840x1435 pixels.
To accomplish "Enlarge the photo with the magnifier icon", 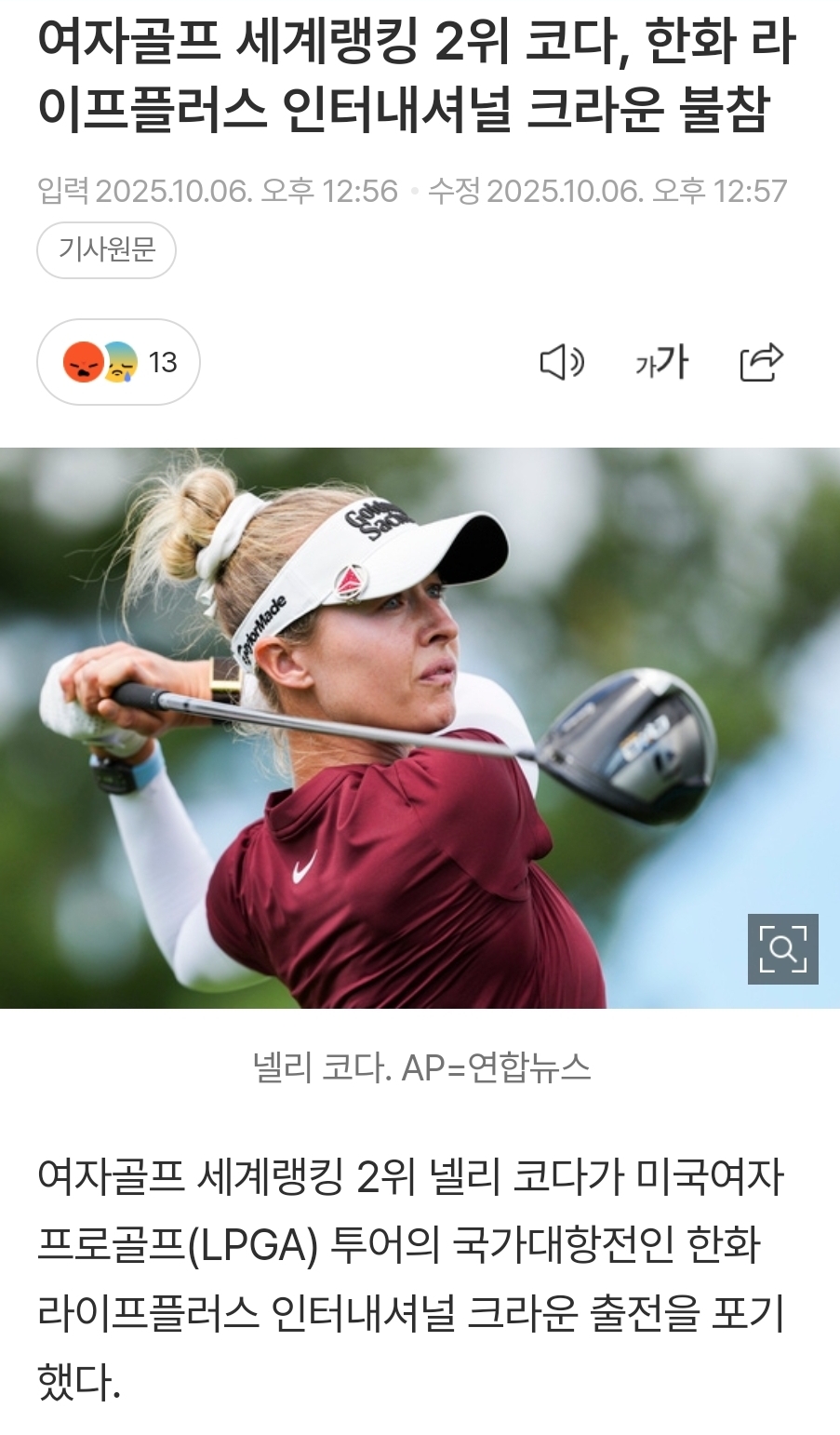I will pyautogui.click(x=782, y=948).
